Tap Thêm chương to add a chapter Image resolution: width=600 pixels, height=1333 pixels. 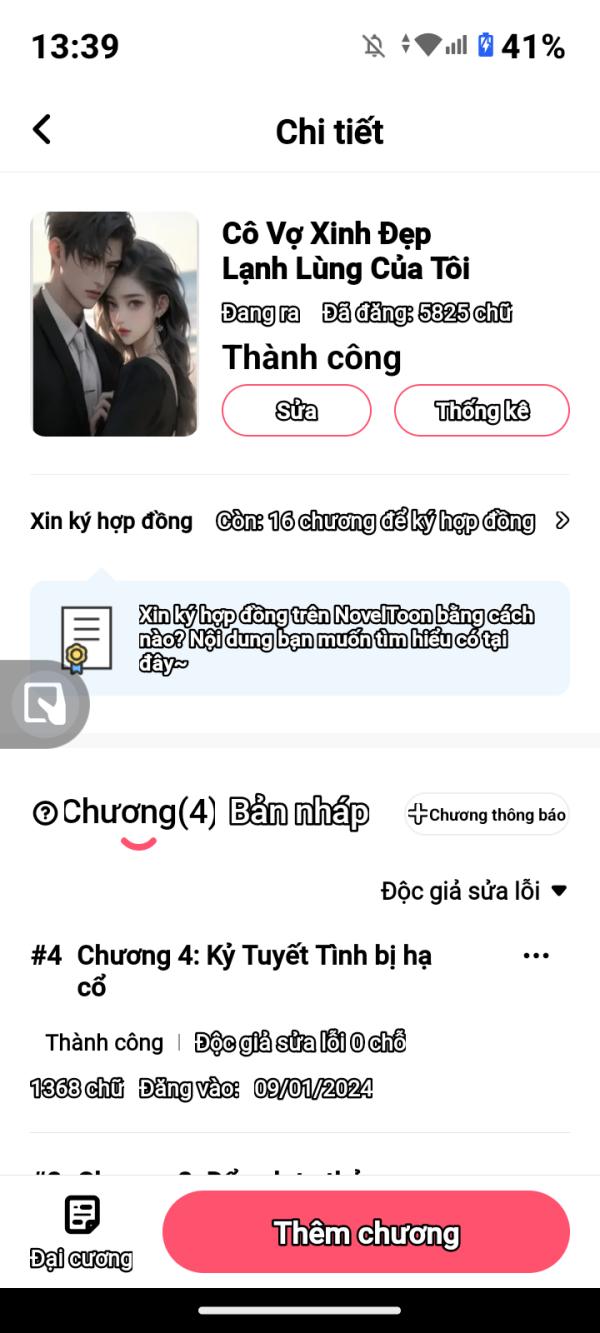[366, 1232]
